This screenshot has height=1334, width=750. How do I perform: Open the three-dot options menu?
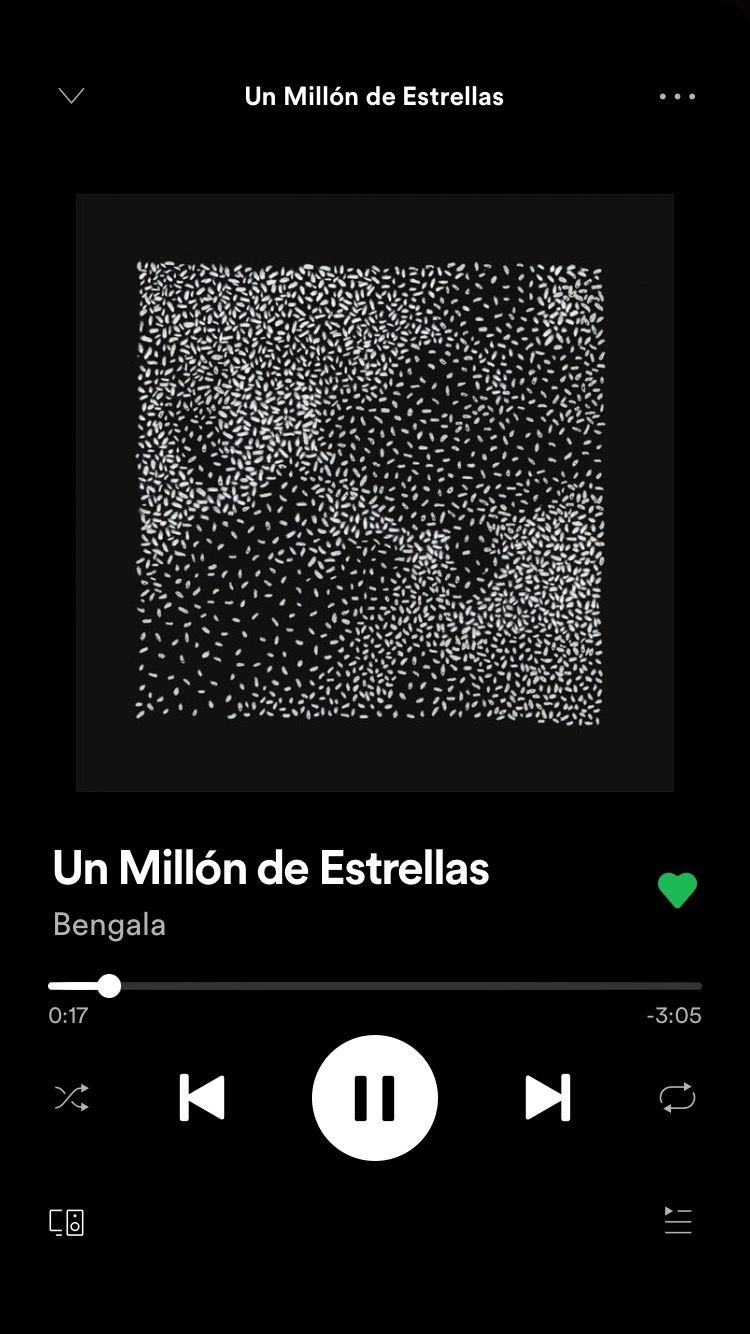point(677,97)
